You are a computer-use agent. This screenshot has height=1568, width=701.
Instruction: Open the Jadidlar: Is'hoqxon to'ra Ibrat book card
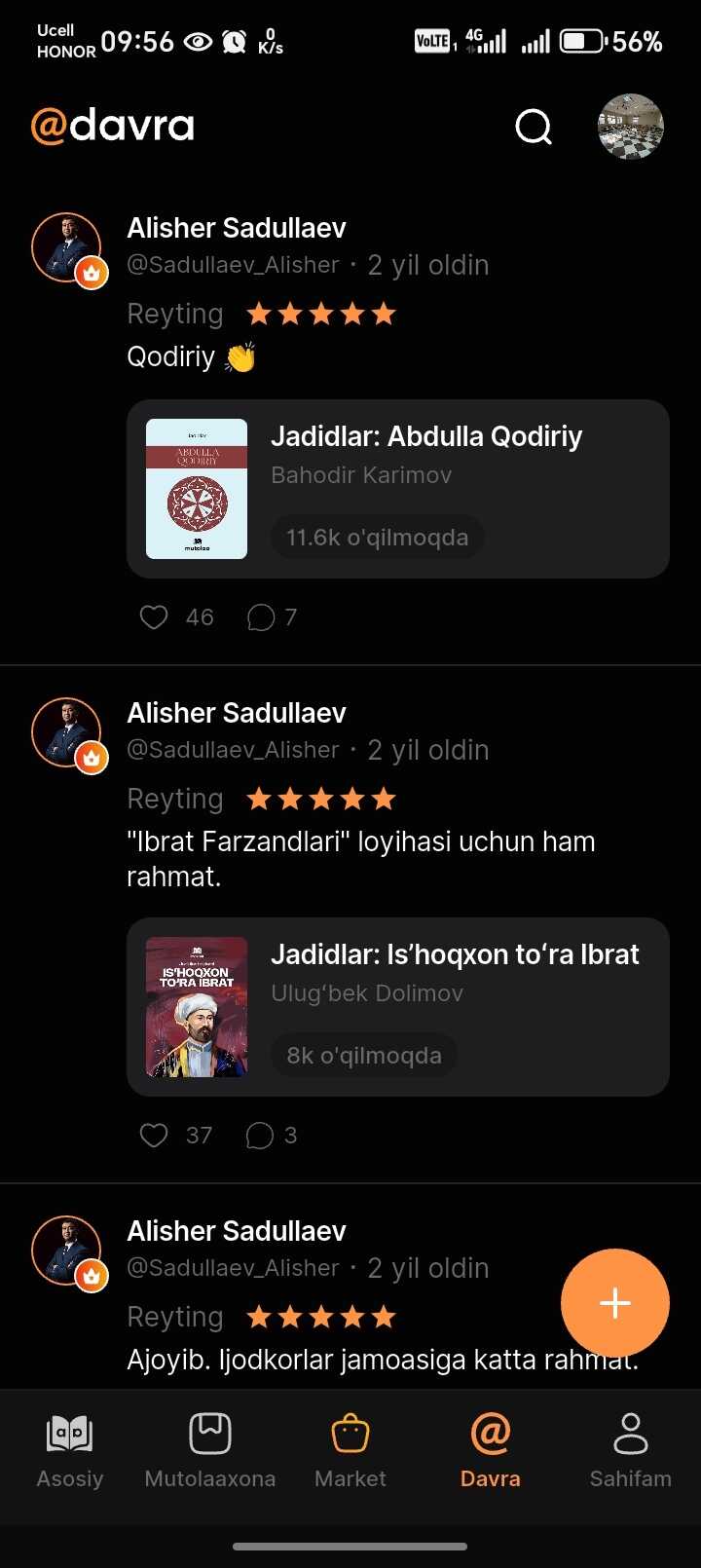(x=397, y=1007)
